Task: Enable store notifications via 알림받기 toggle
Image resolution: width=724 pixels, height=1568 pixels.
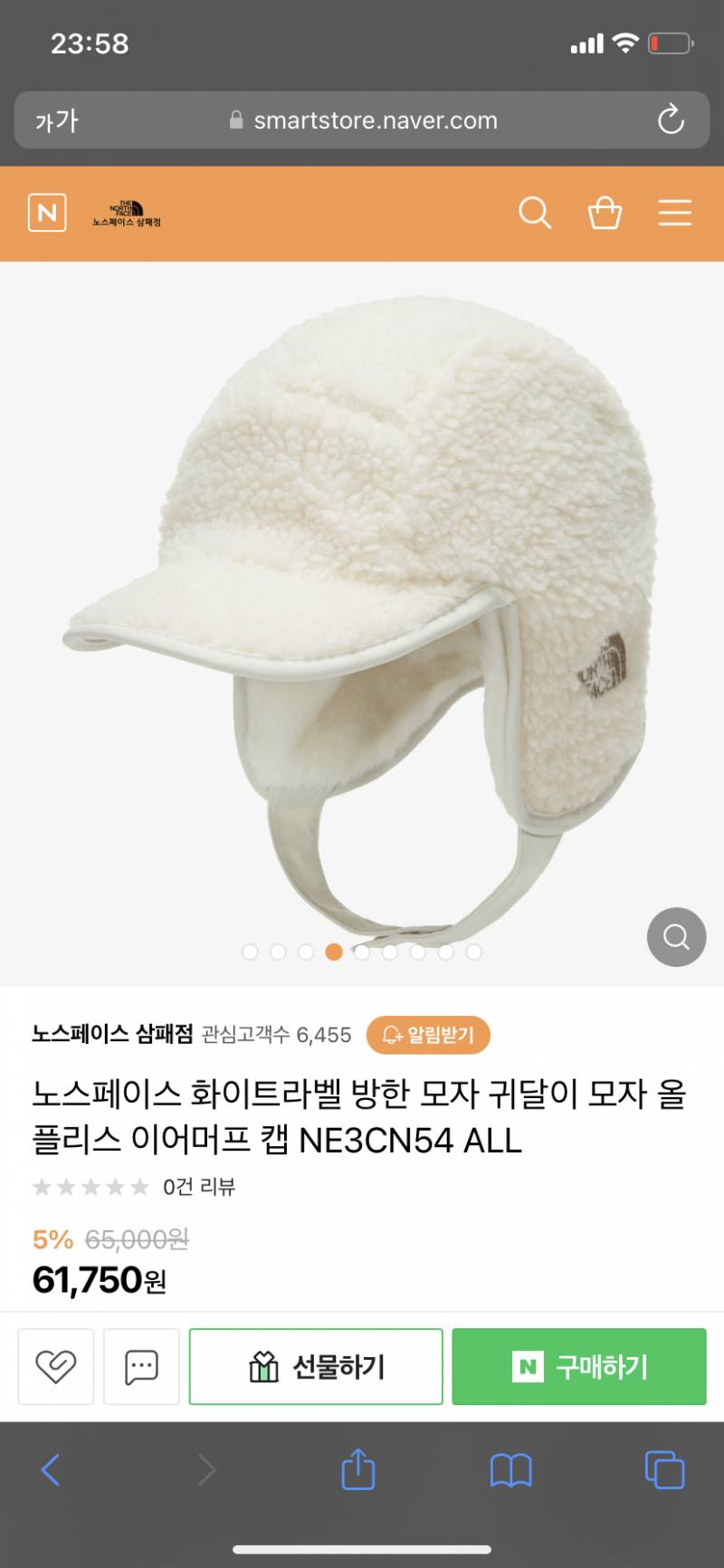Action: pos(427,1035)
